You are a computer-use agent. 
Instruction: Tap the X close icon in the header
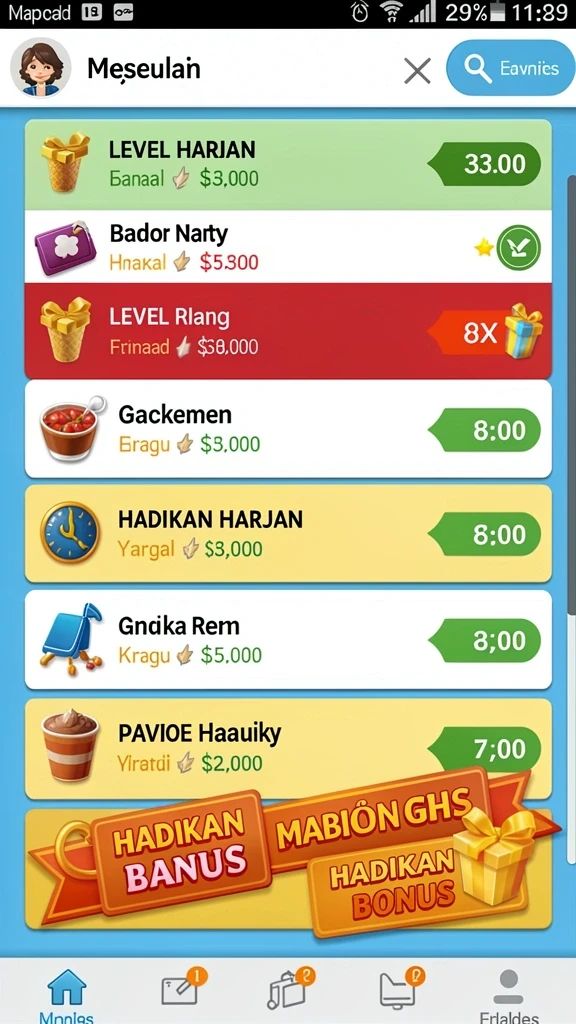click(x=417, y=70)
